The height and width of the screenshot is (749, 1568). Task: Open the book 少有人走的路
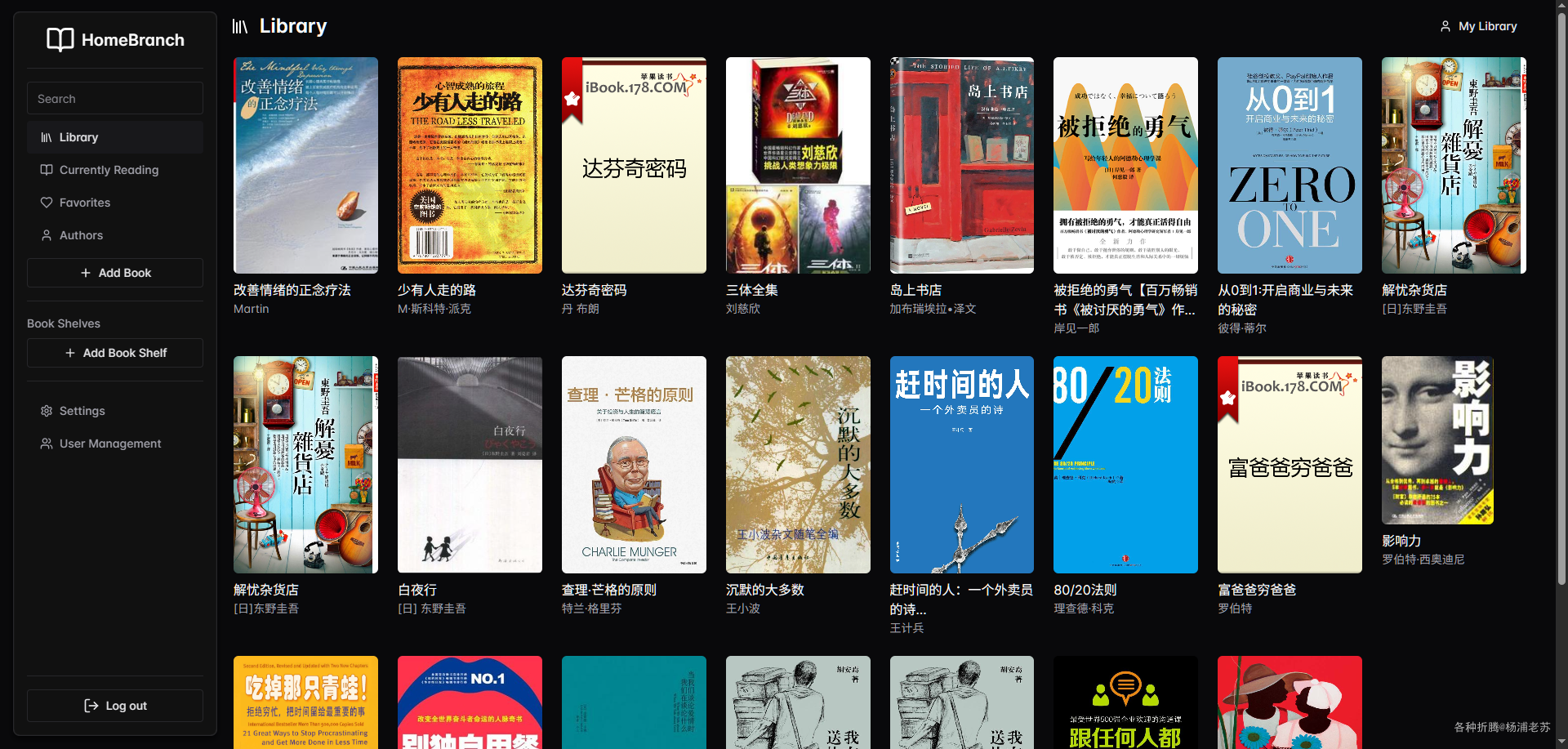(470, 166)
